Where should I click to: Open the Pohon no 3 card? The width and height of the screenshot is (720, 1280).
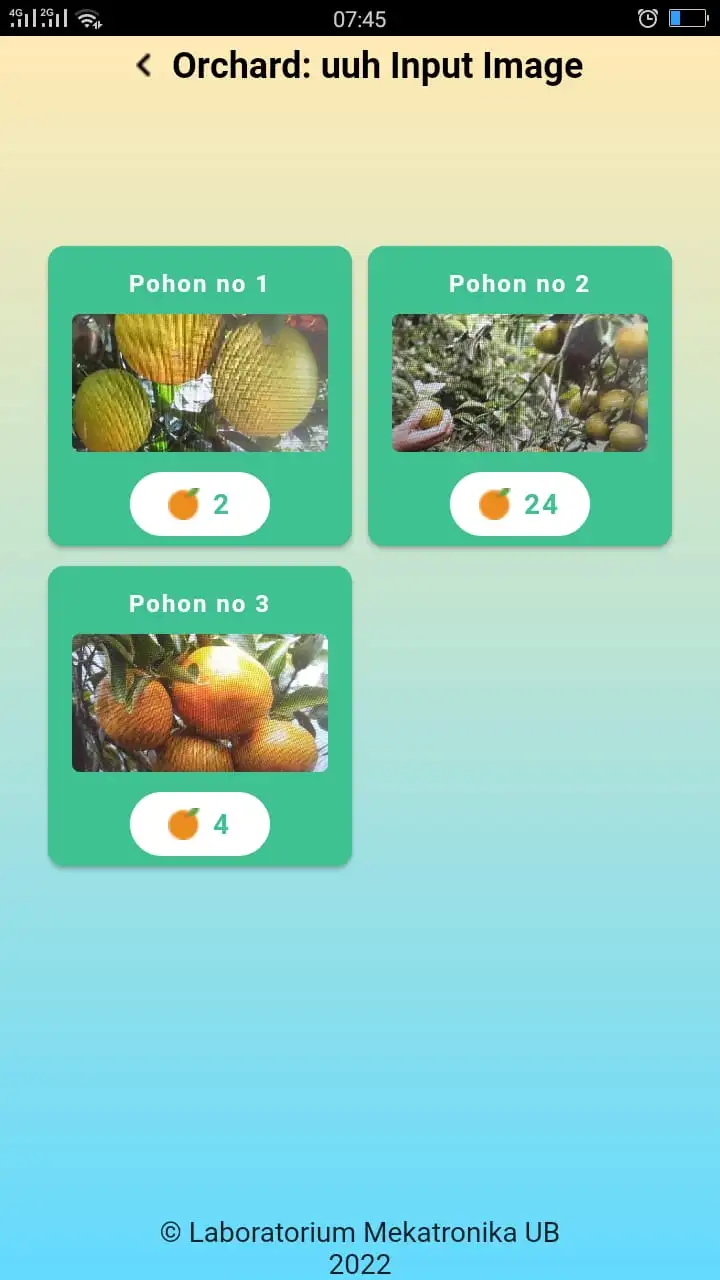click(x=200, y=715)
